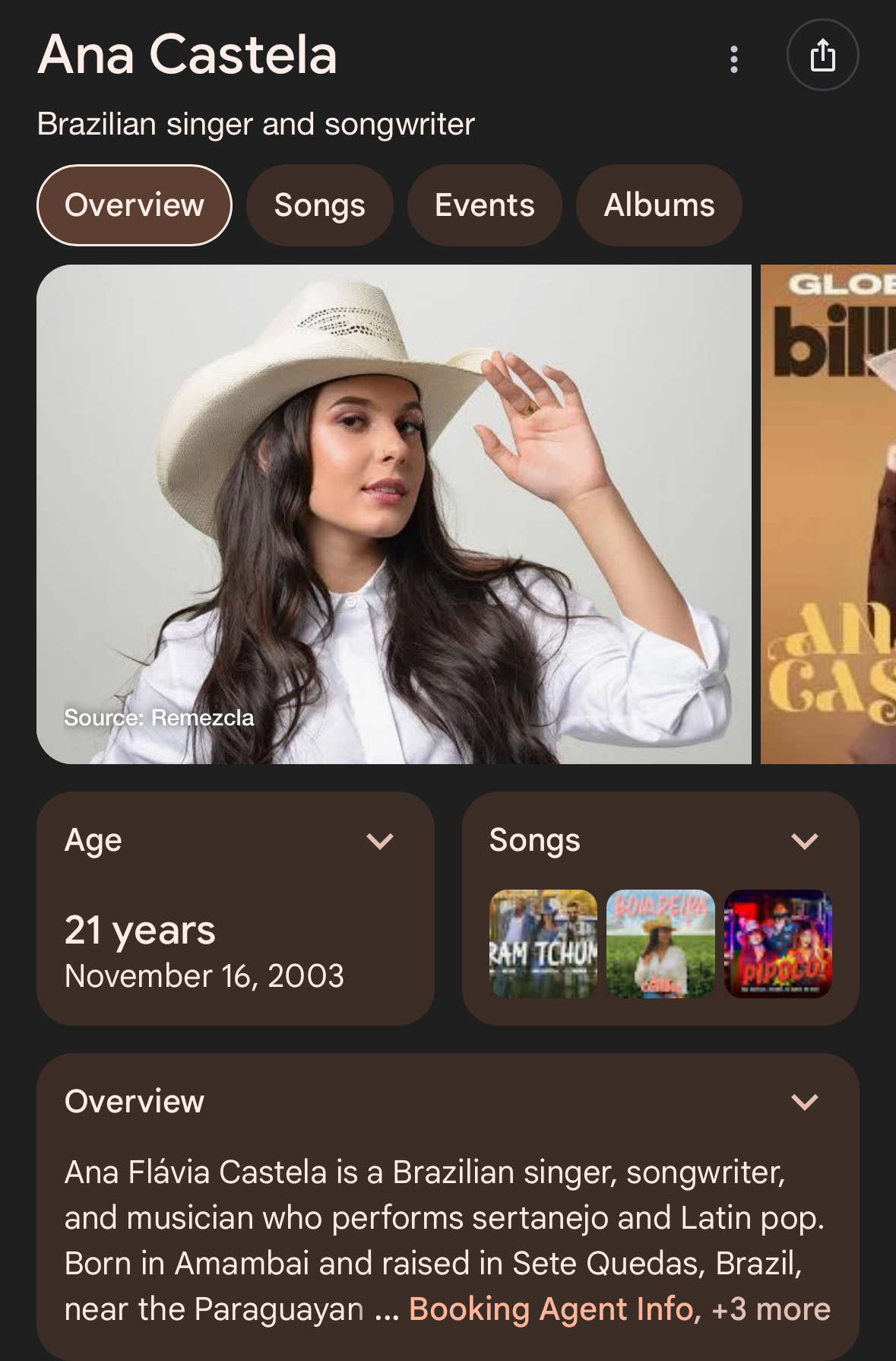Switch to the Events chip
The image size is (896, 1361).
(484, 205)
